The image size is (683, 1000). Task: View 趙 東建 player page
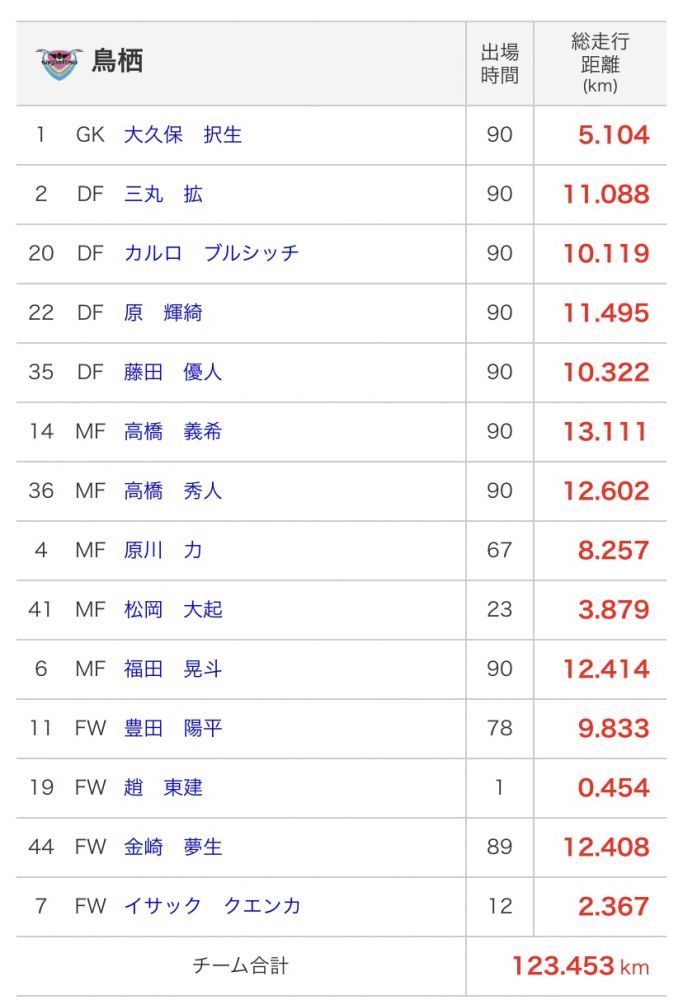click(x=163, y=788)
